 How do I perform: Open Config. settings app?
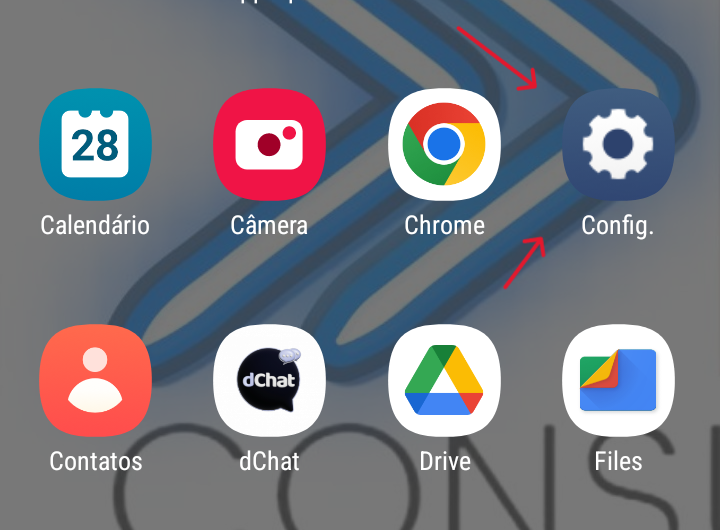pos(618,145)
